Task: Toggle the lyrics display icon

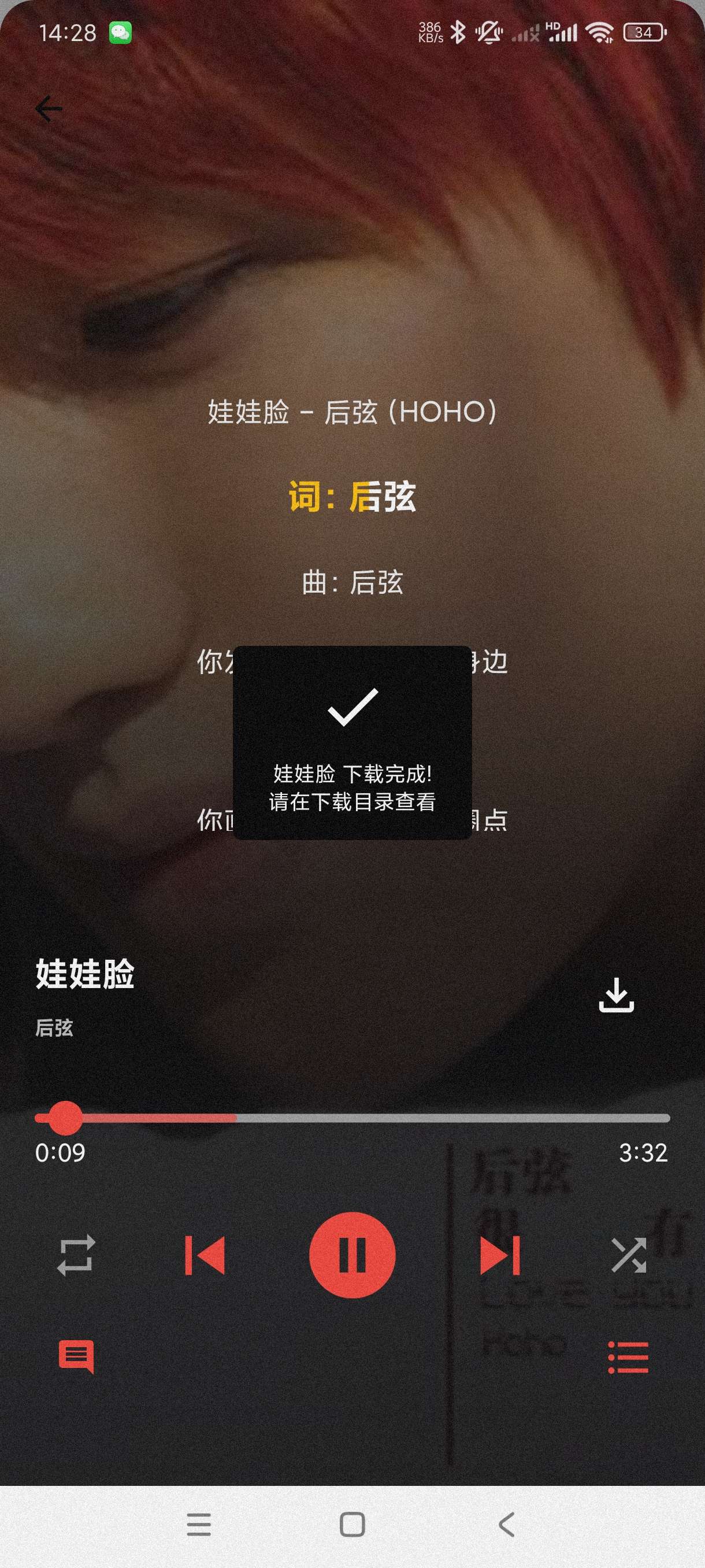Action: [x=76, y=1357]
